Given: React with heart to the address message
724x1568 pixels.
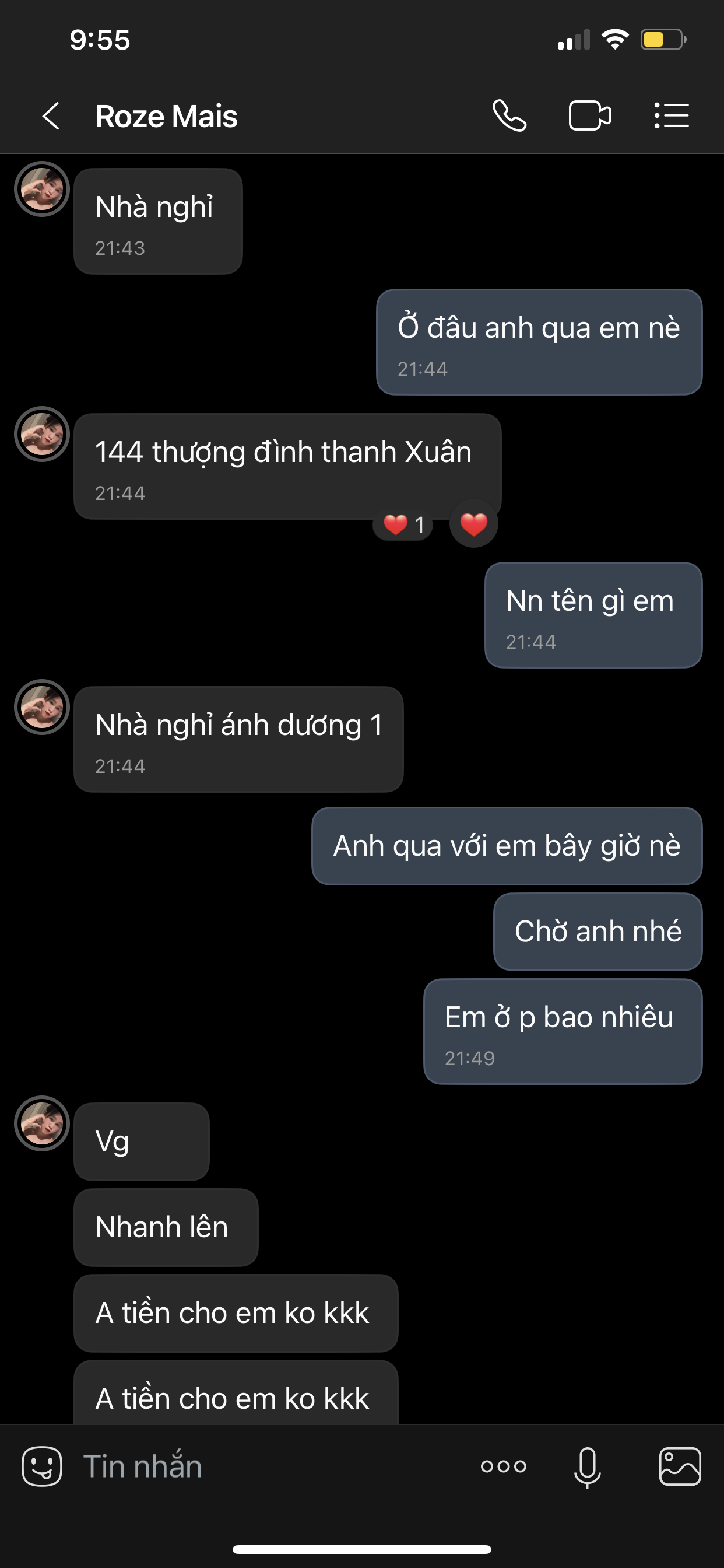Looking at the screenshot, I should tap(473, 523).
